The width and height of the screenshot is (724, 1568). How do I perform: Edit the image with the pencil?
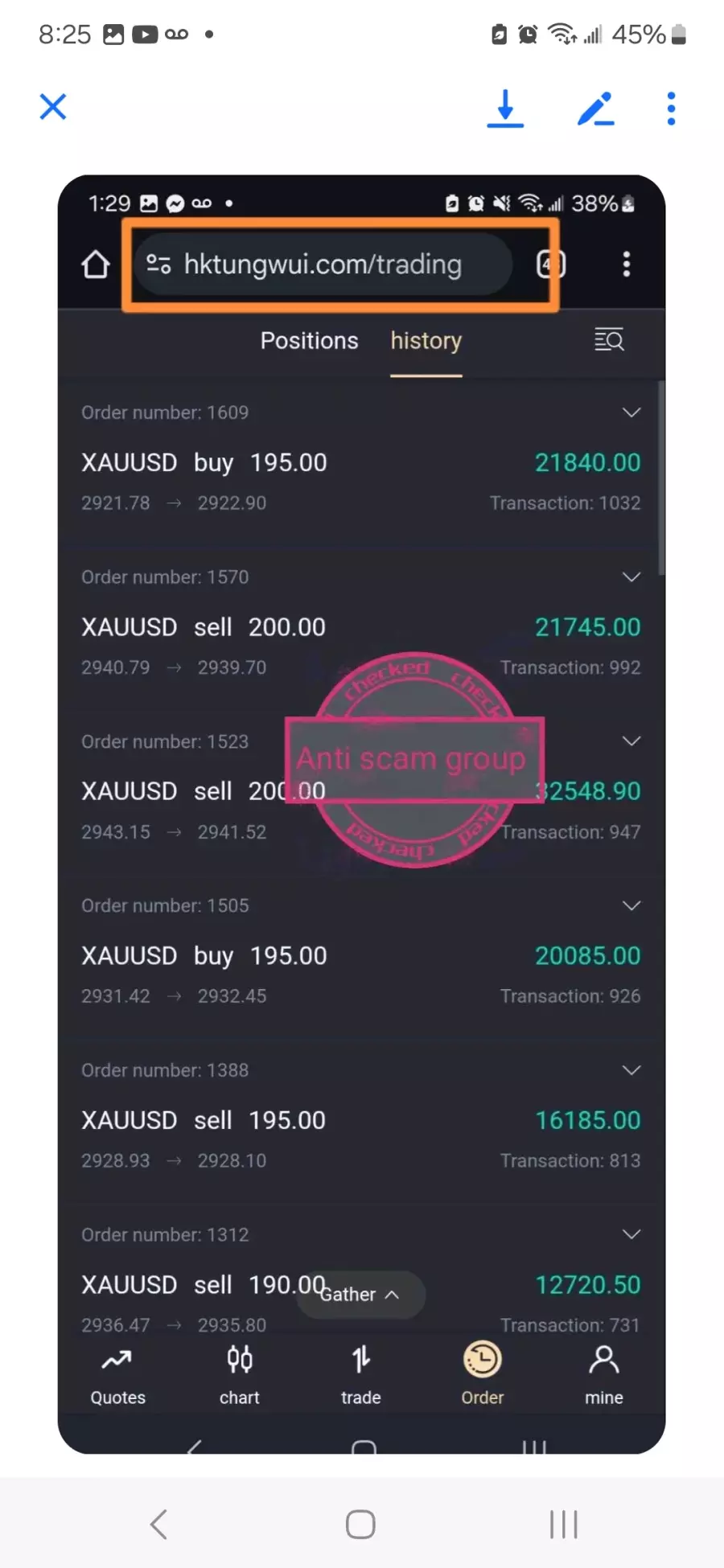click(596, 109)
